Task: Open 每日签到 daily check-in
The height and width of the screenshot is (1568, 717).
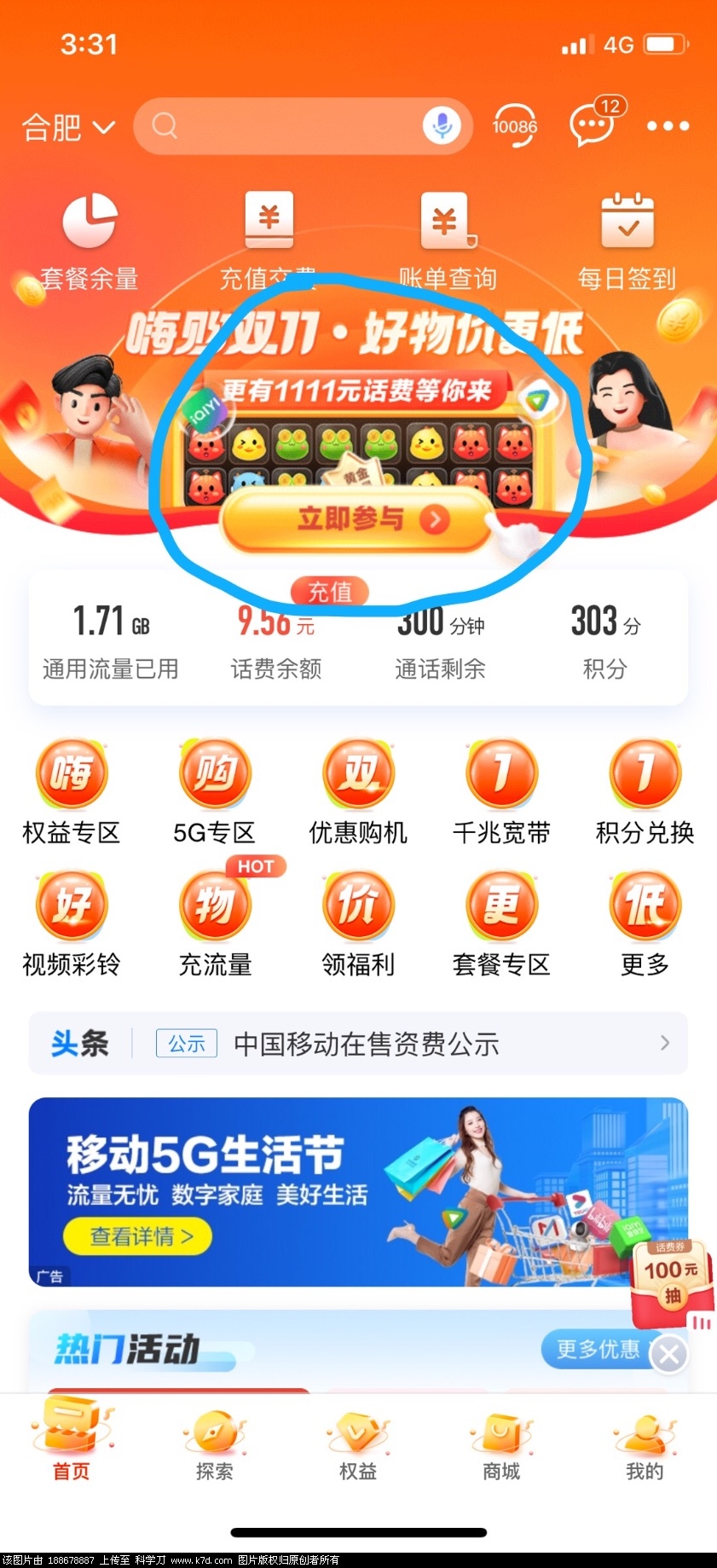Action: (627, 240)
